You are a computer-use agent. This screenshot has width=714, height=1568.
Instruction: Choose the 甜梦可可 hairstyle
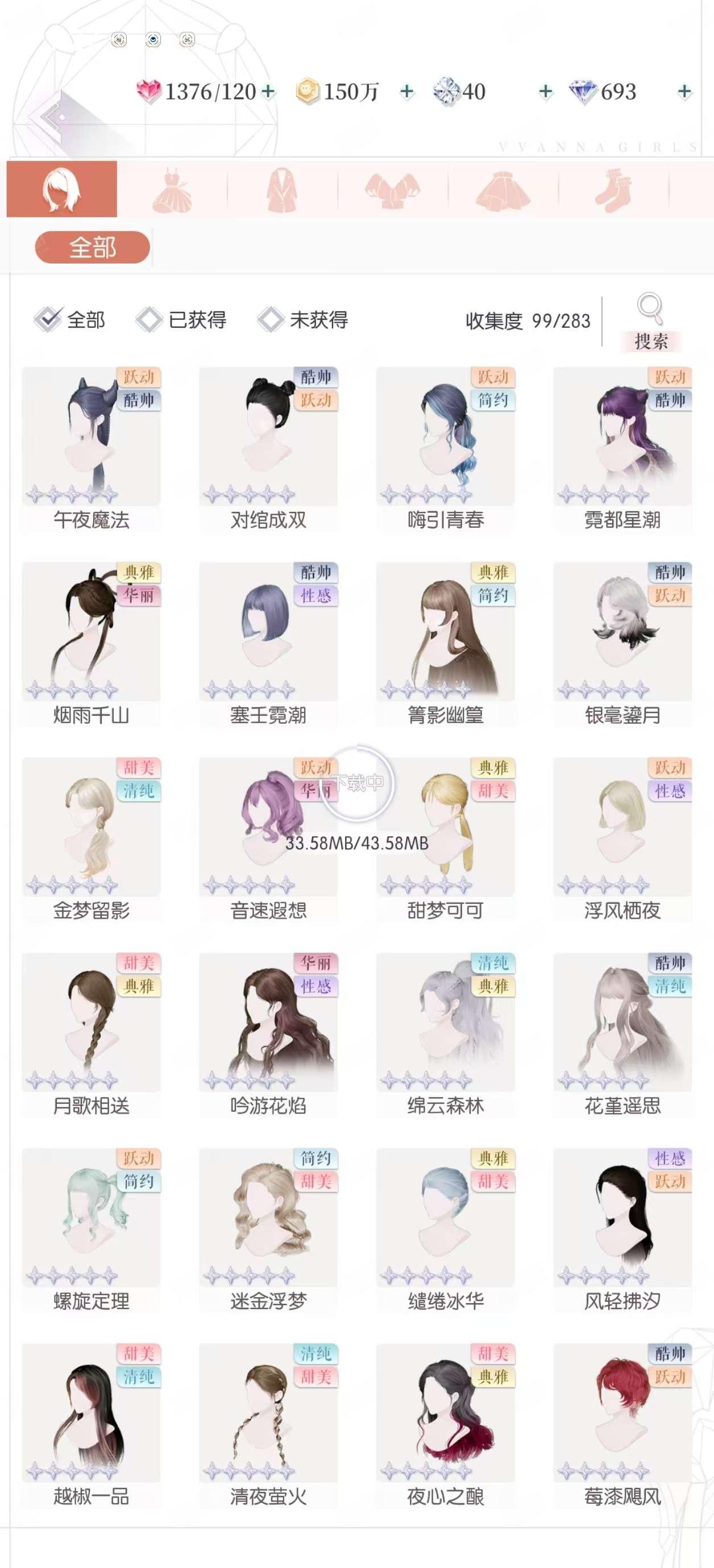445,838
